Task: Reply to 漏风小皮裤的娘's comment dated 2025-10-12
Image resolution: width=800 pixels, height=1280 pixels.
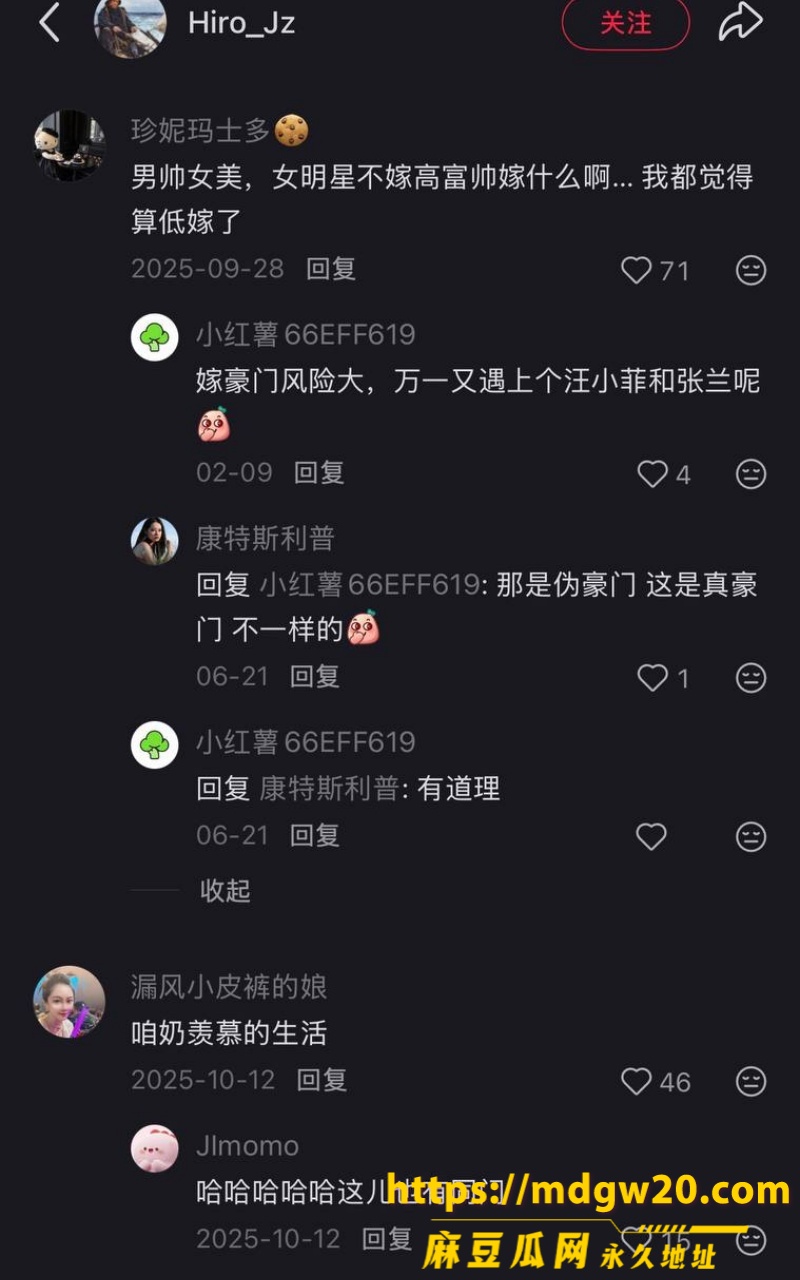Action: tap(322, 1080)
